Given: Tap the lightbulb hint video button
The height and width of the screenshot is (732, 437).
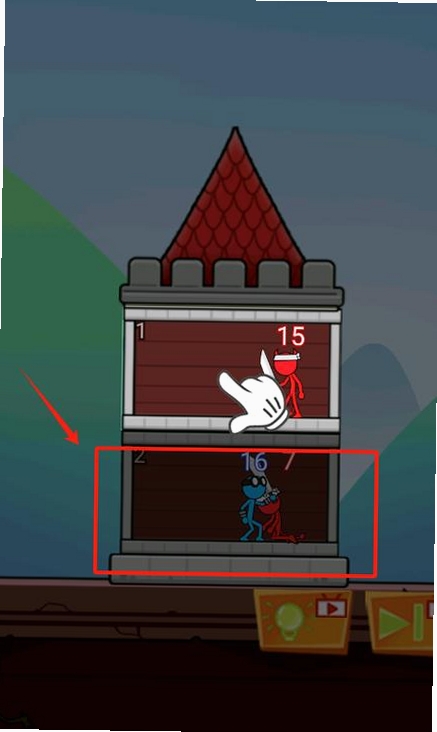Looking at the screenshot, I should 303,619.
